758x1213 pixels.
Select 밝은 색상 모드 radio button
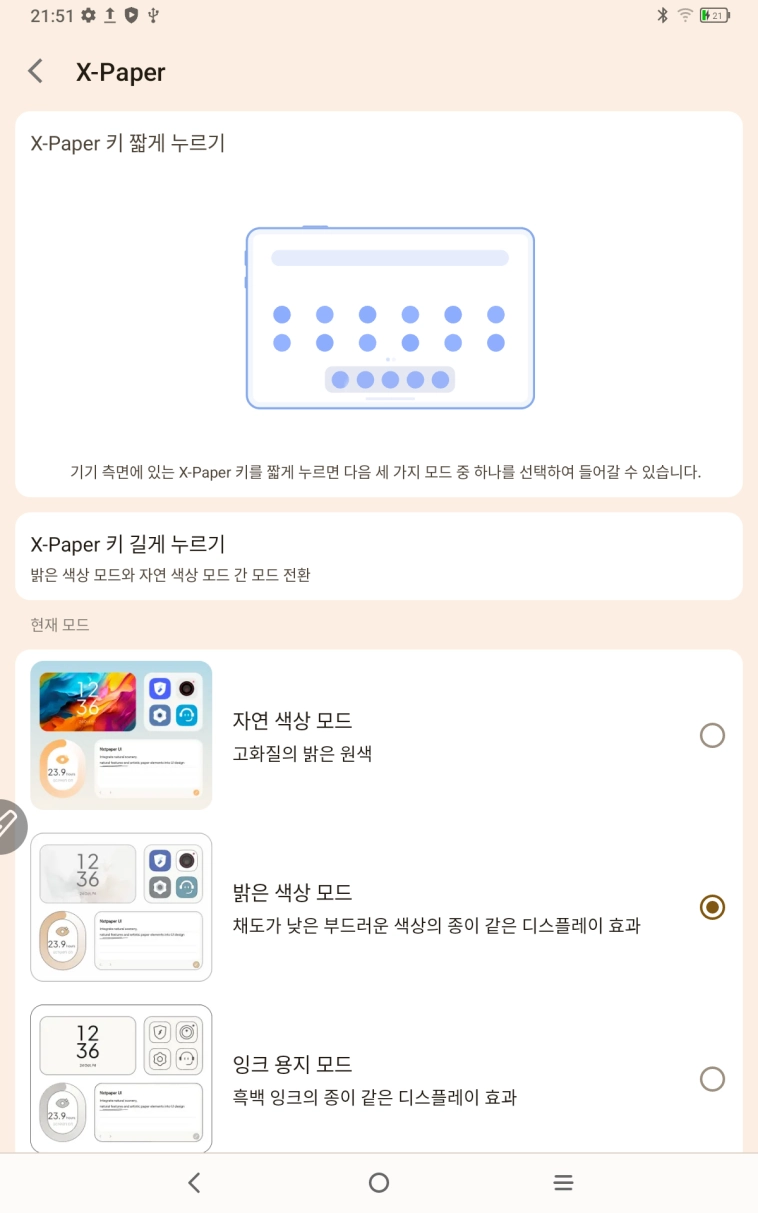coord(712,907)
